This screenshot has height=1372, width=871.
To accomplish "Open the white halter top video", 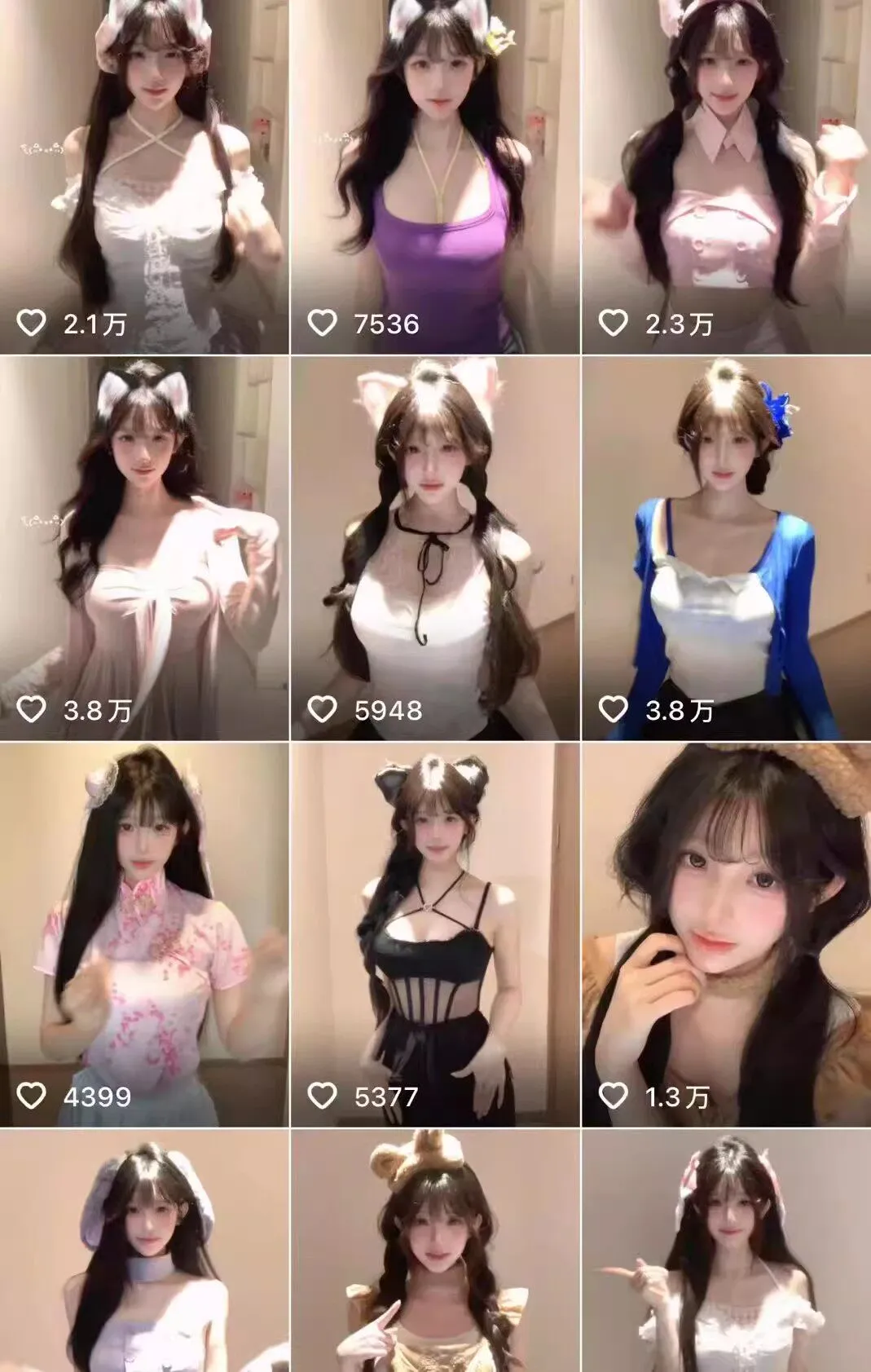I will tap(435, 530).
